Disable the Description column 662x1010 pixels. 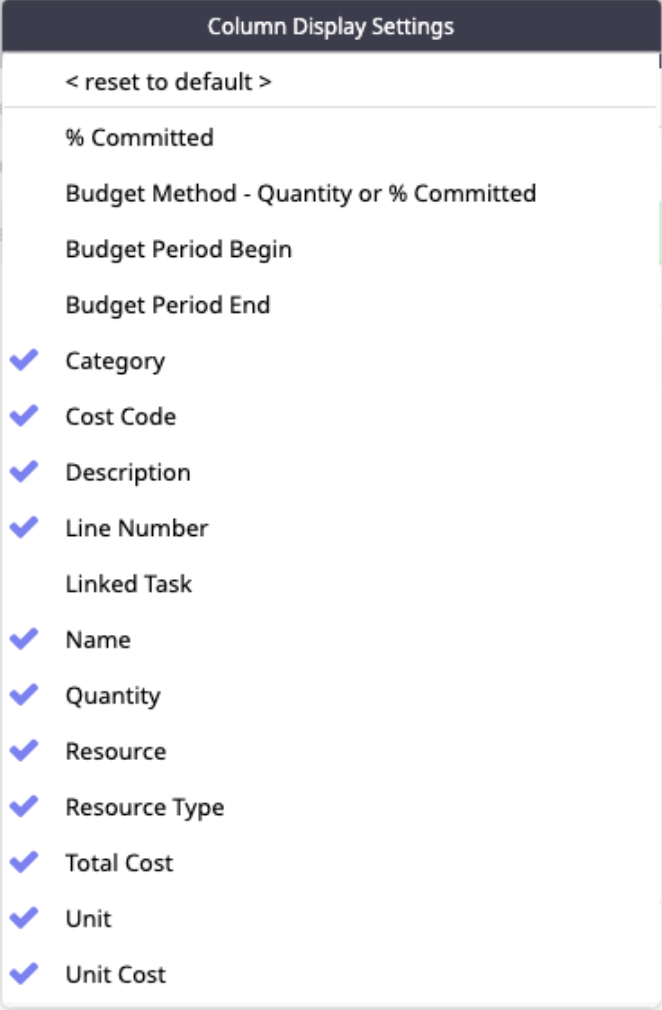pos(127,473)
